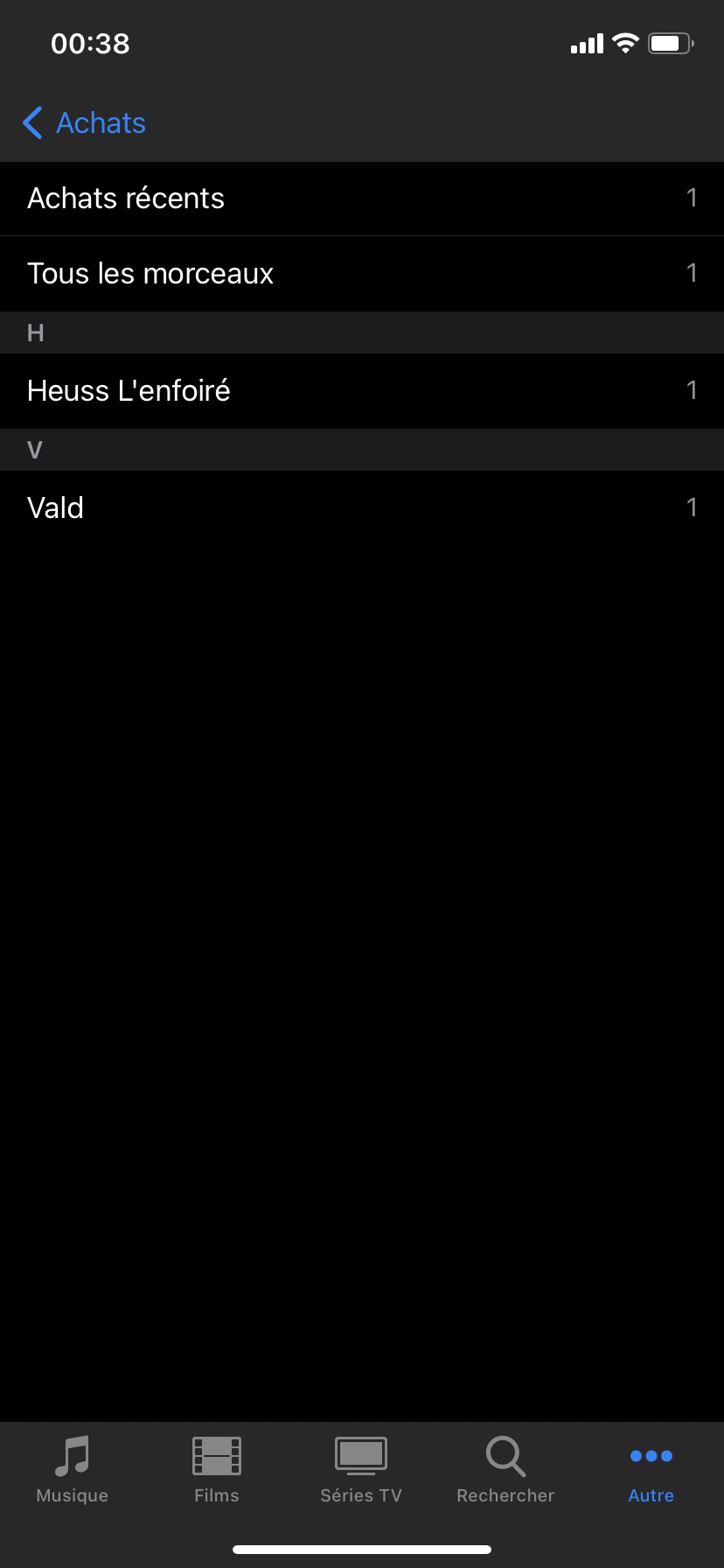This screenshot has height=1568, width=724.
Task: Switch to the Films tab
Action: (x=217, y=1470)
